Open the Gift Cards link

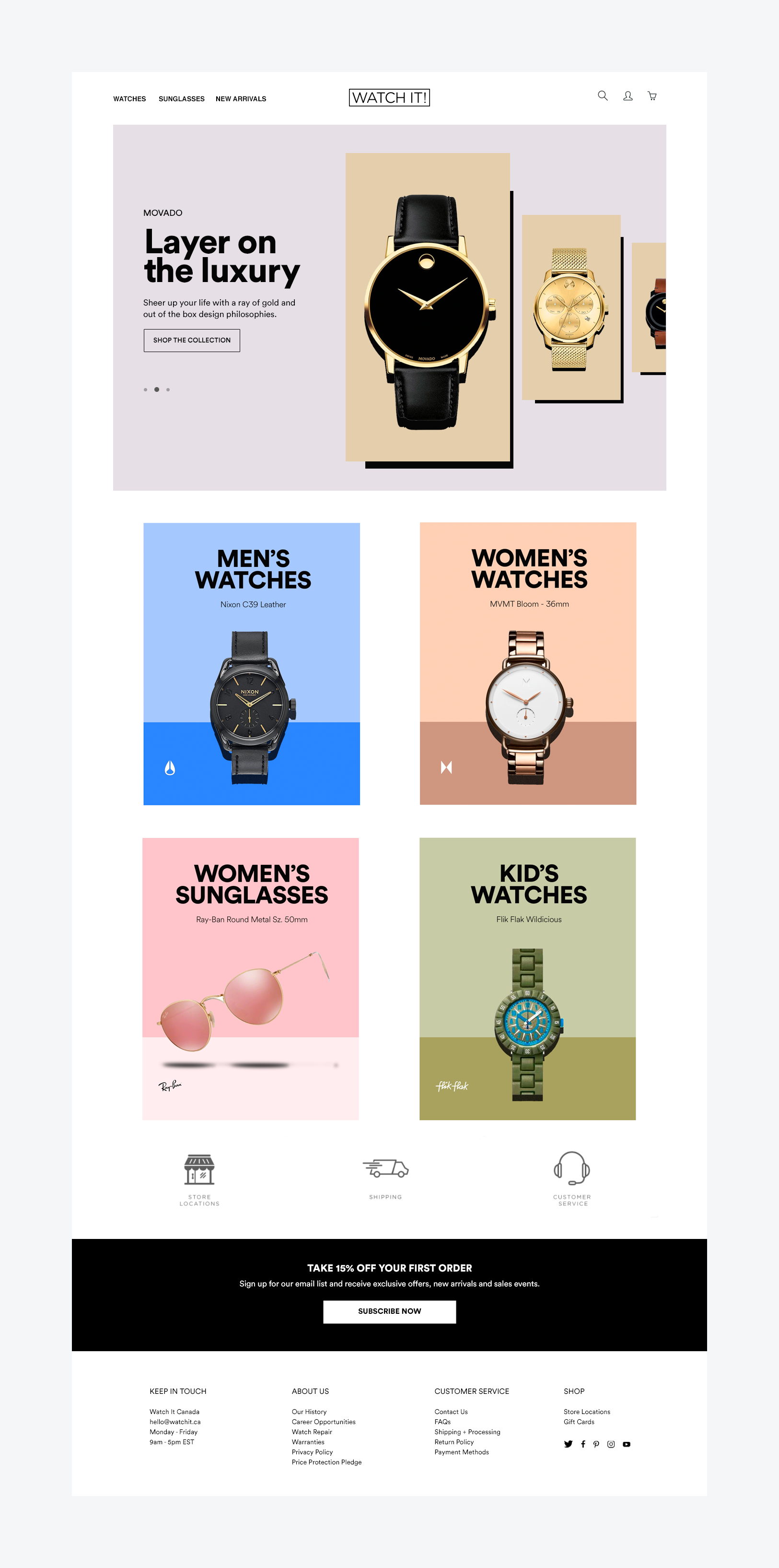point(579,1422)
